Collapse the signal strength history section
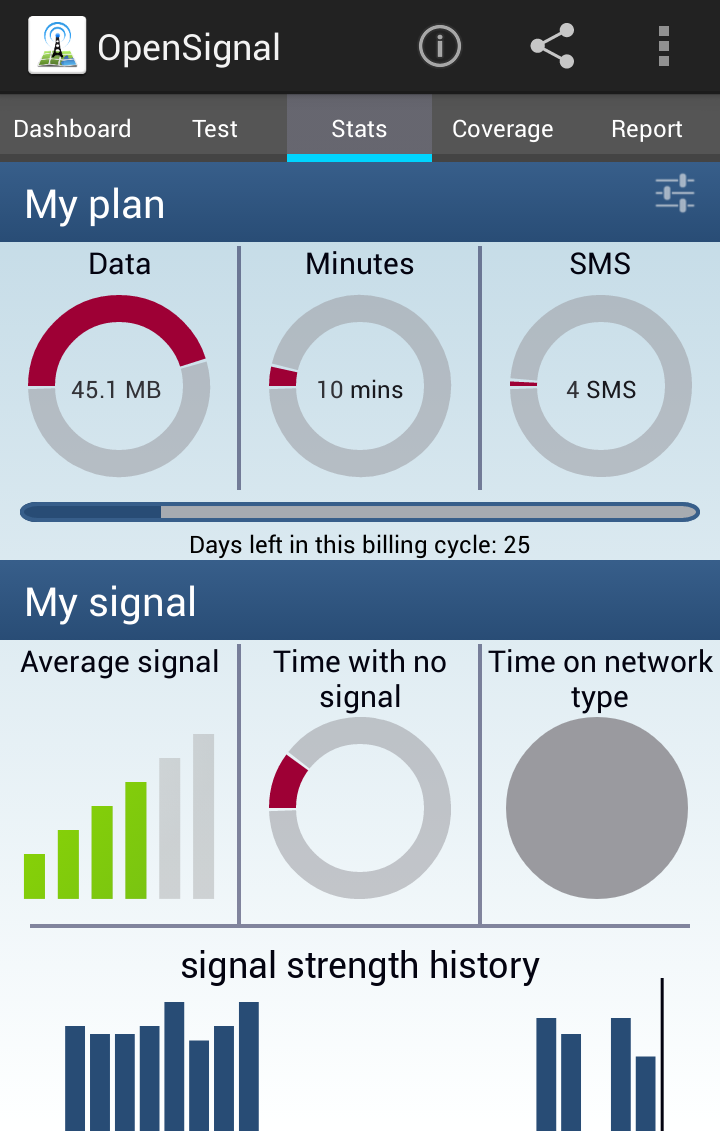This screenshot has height=1131, width=720. (359, 966)
